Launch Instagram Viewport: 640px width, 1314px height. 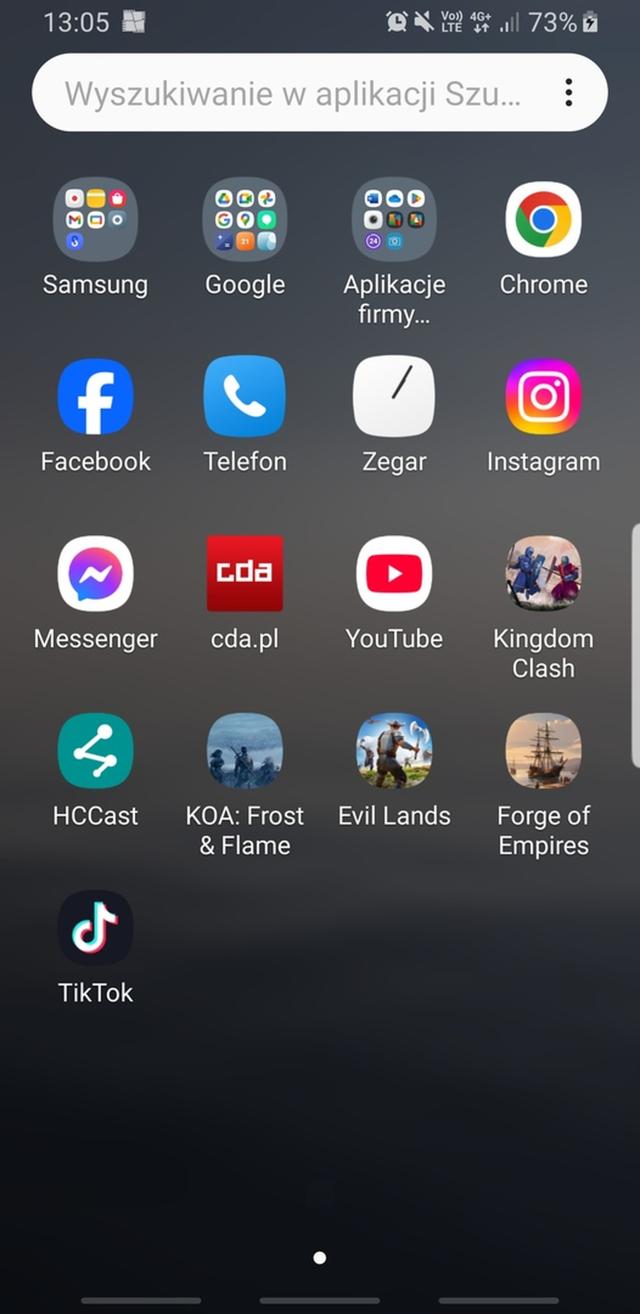pyautogui.click(x=543, y=397)
